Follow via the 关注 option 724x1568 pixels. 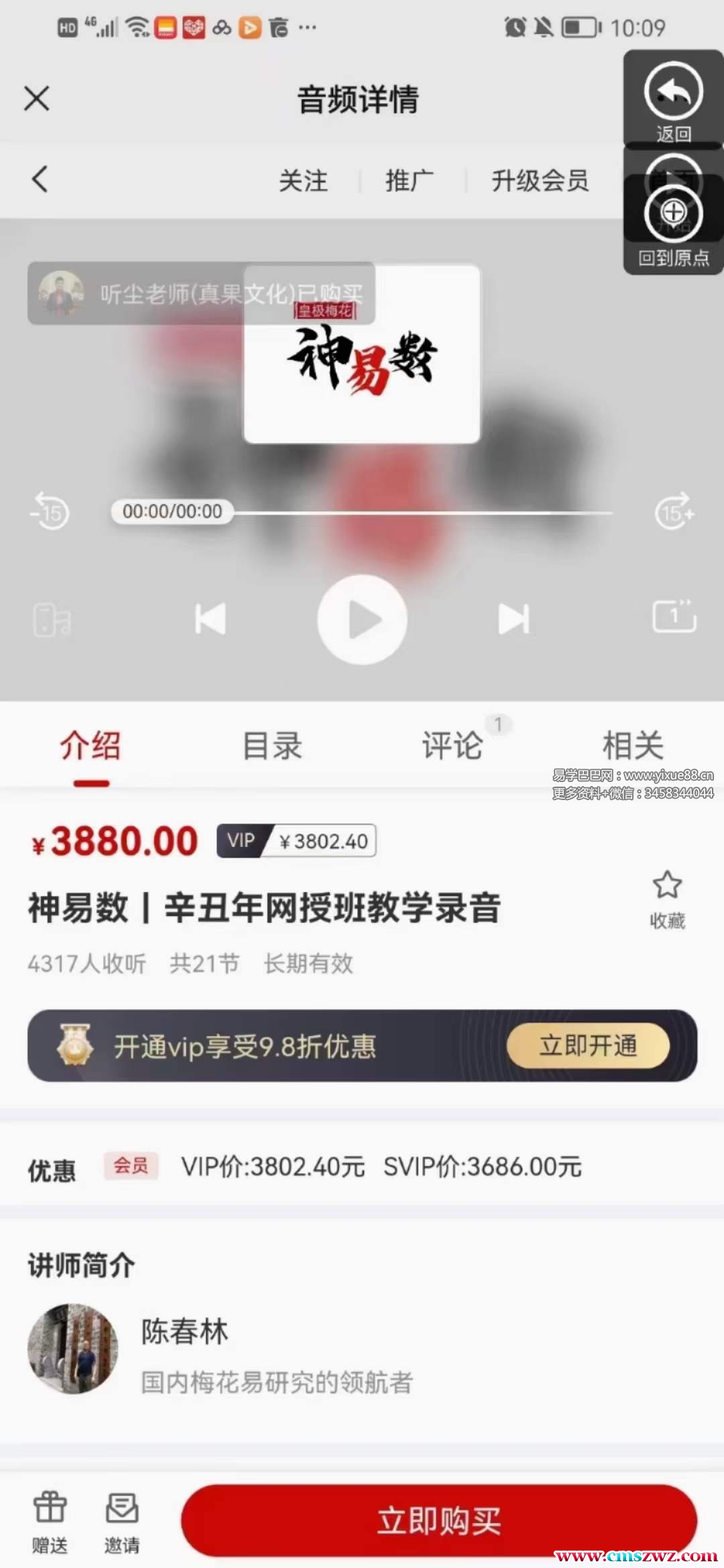coord(303,181)
